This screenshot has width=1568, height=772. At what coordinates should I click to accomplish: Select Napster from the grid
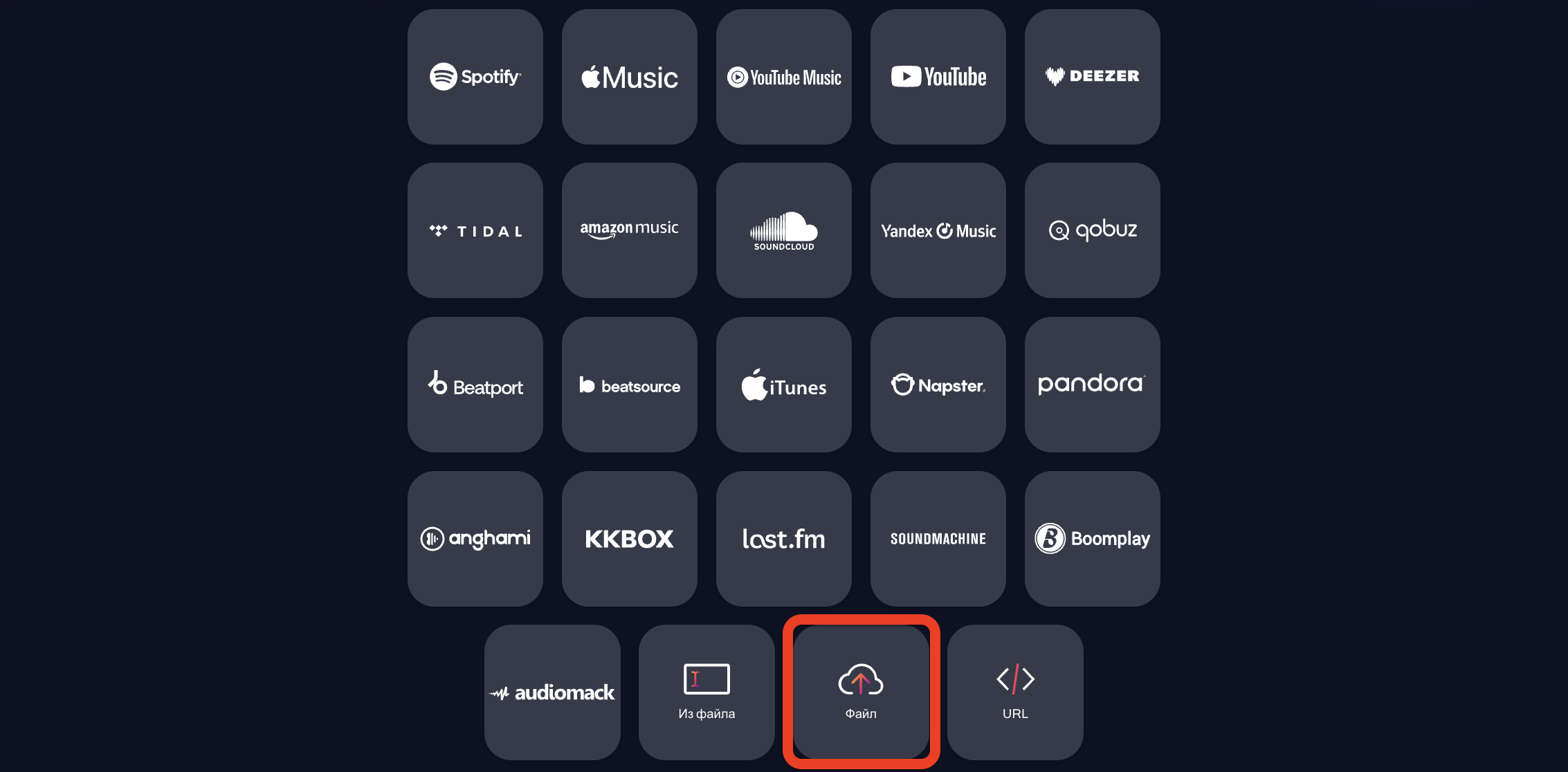point(938,385)
